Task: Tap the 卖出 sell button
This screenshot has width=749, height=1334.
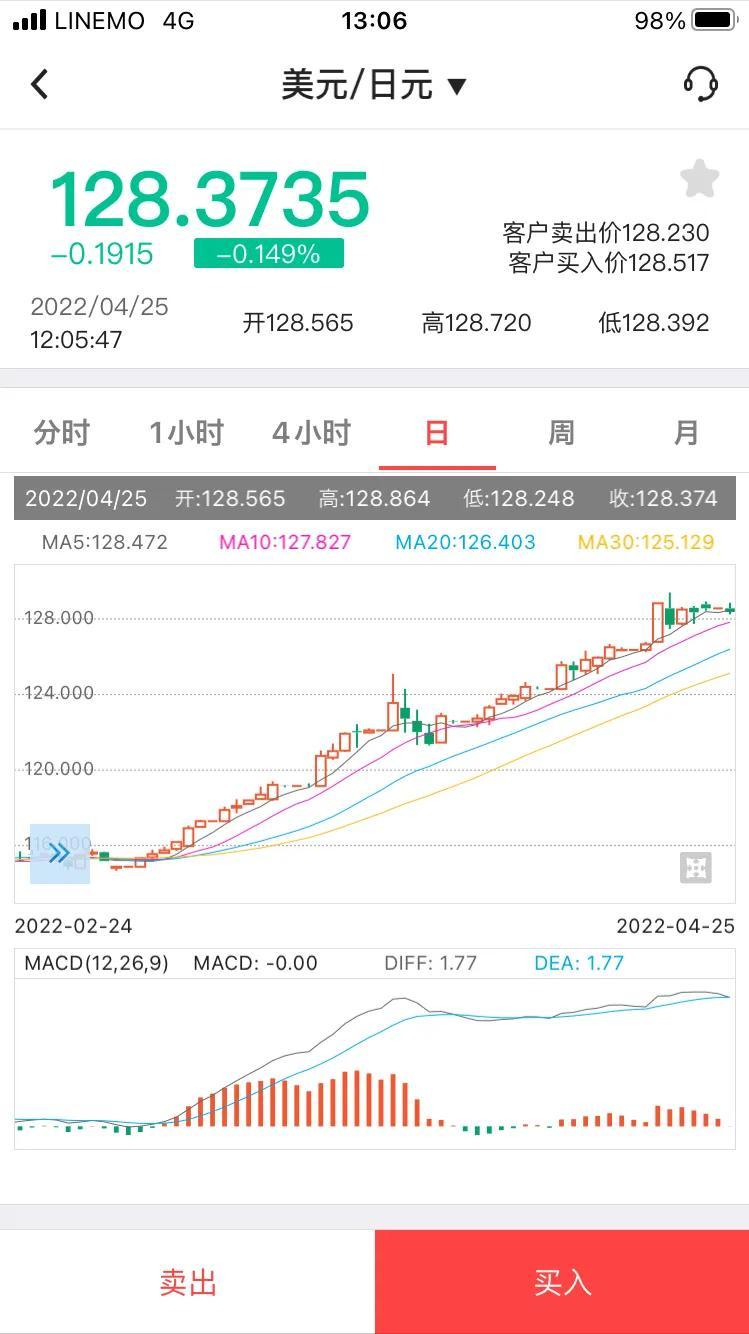Action: 189,1281
